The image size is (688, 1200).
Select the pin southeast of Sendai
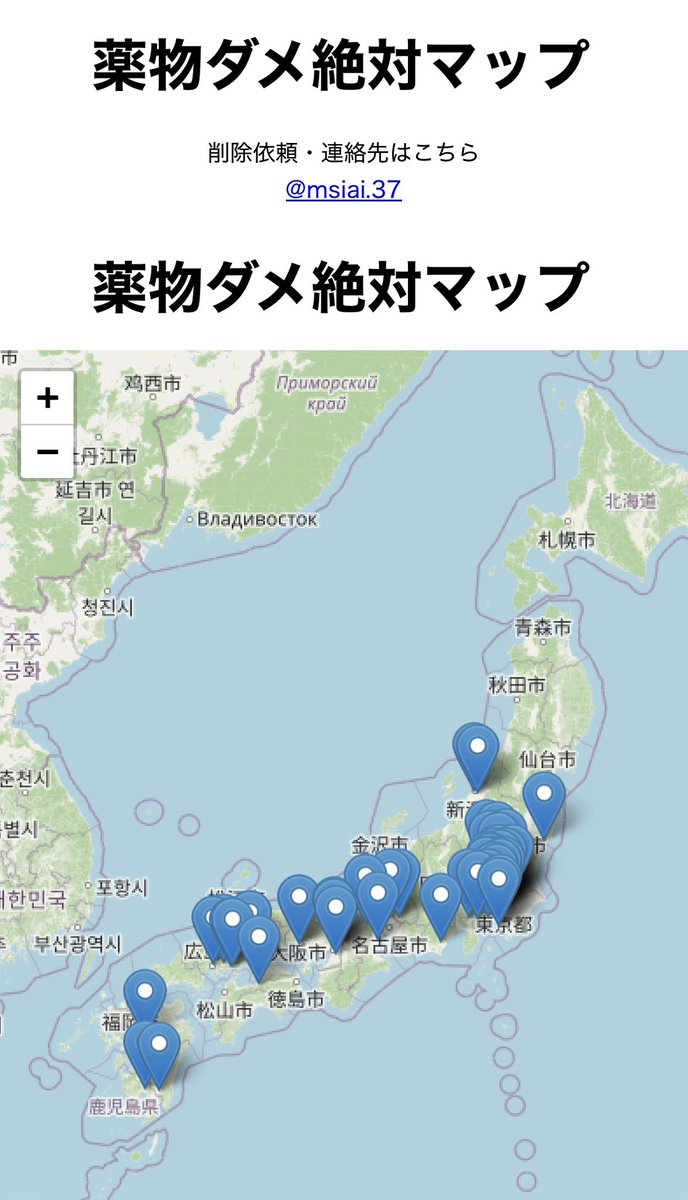(543, 803)
